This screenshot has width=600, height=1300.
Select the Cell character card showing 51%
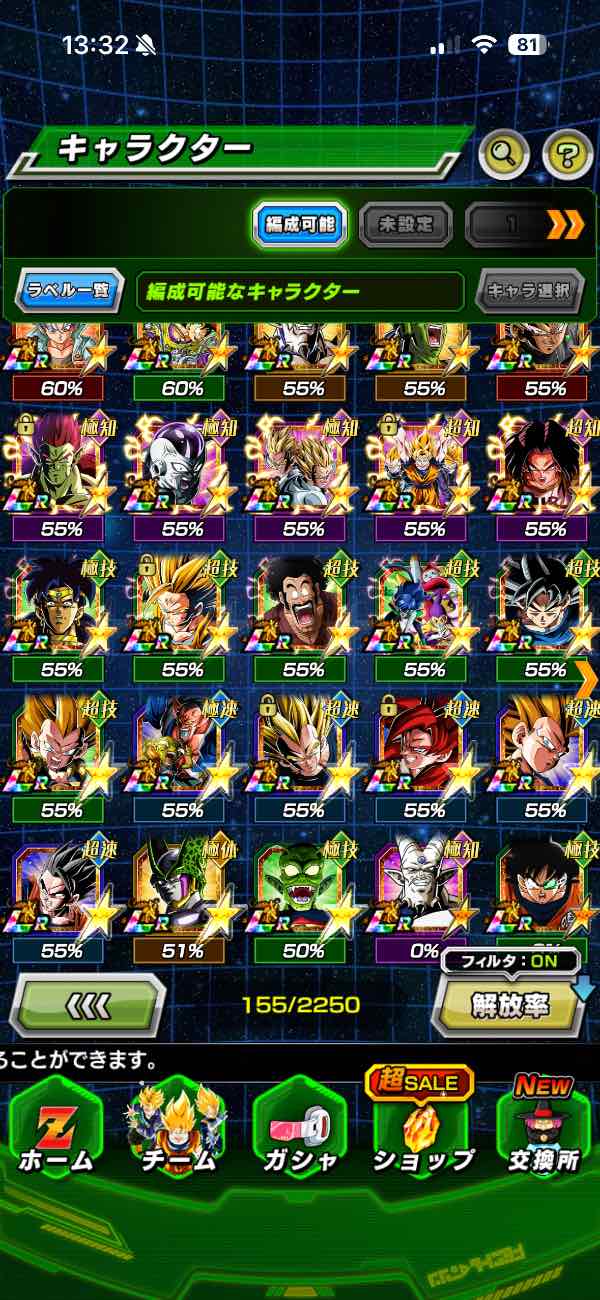183,890
